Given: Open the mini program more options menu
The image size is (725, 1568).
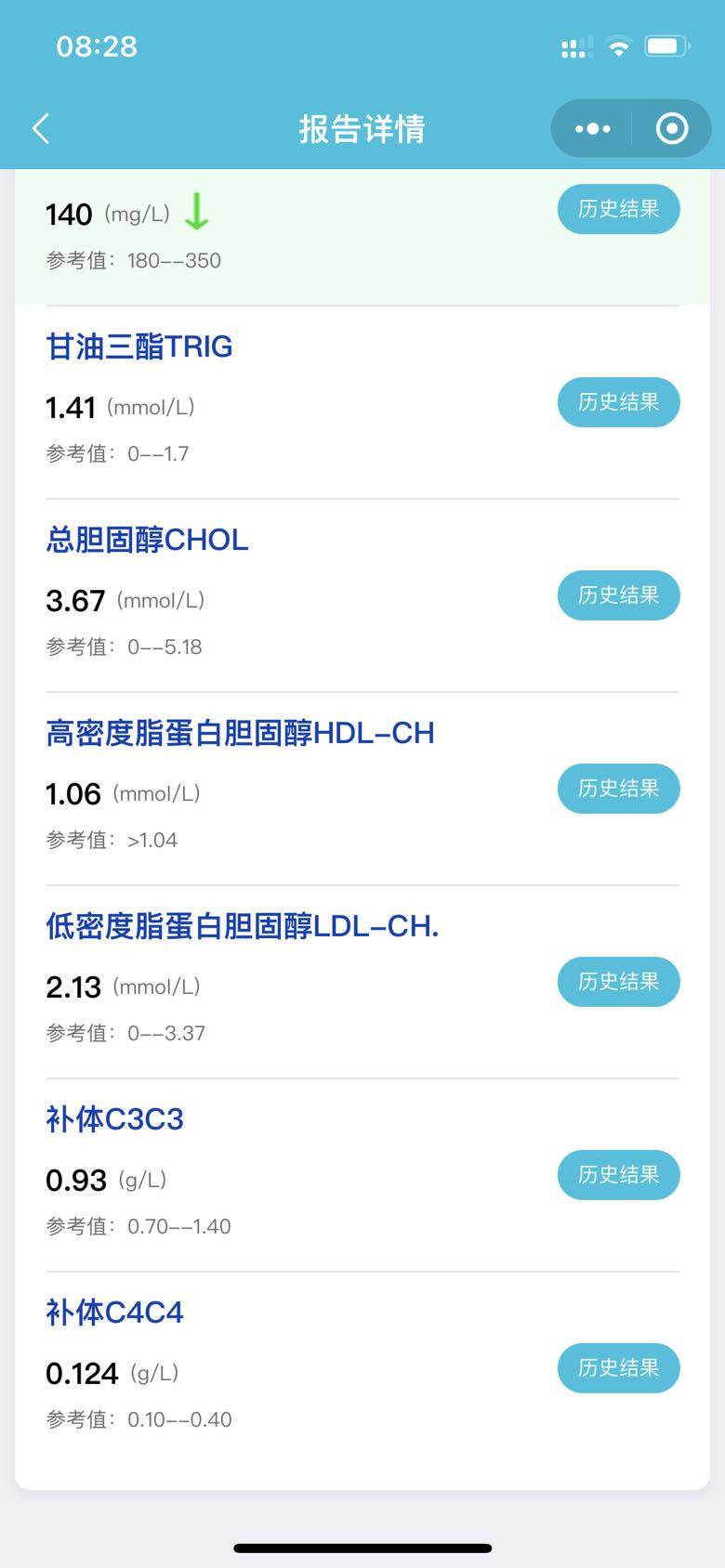Looking at the screenshot, I should 592,128.
